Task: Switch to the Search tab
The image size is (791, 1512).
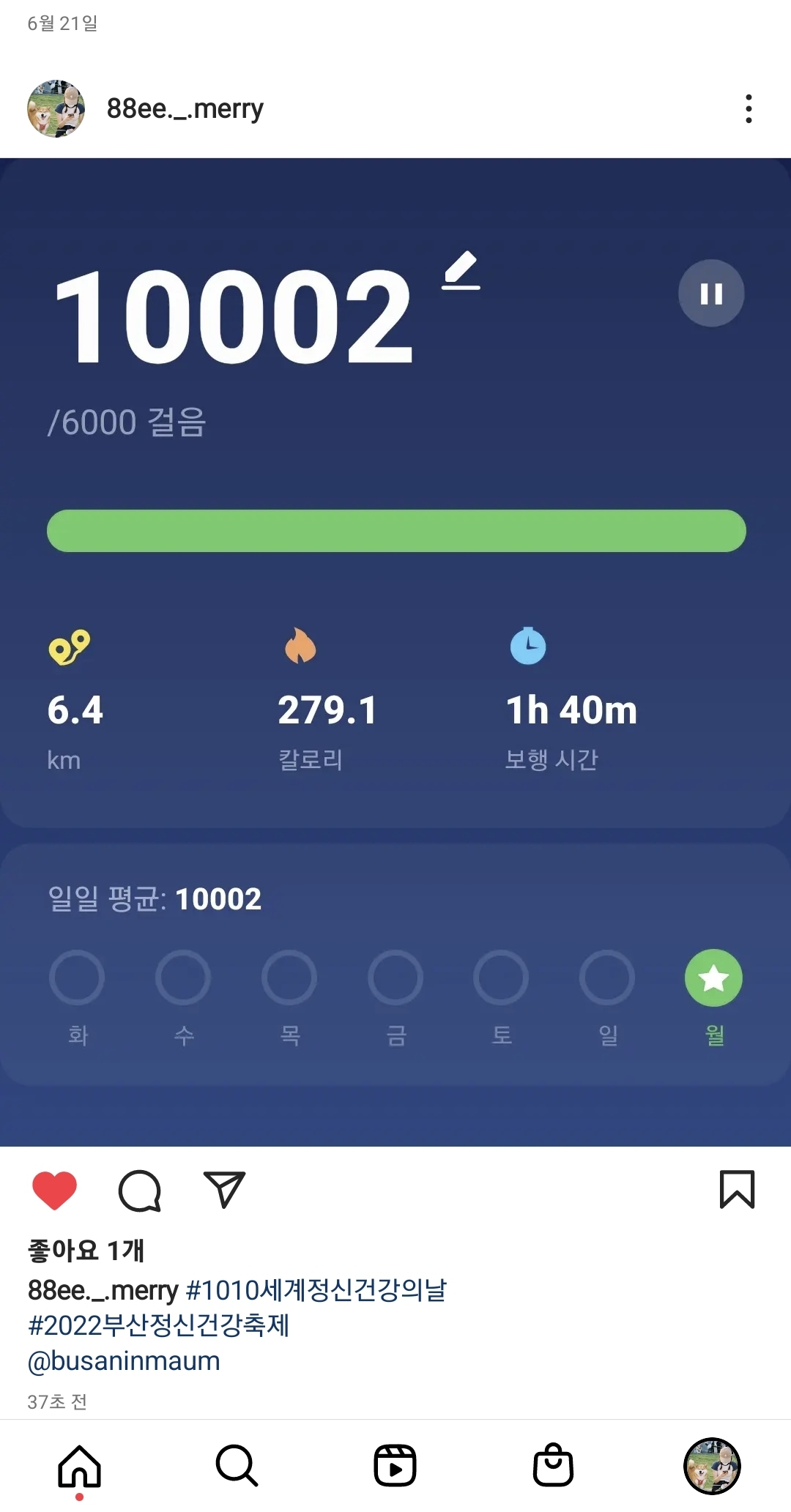Action: pos(237,1466)
